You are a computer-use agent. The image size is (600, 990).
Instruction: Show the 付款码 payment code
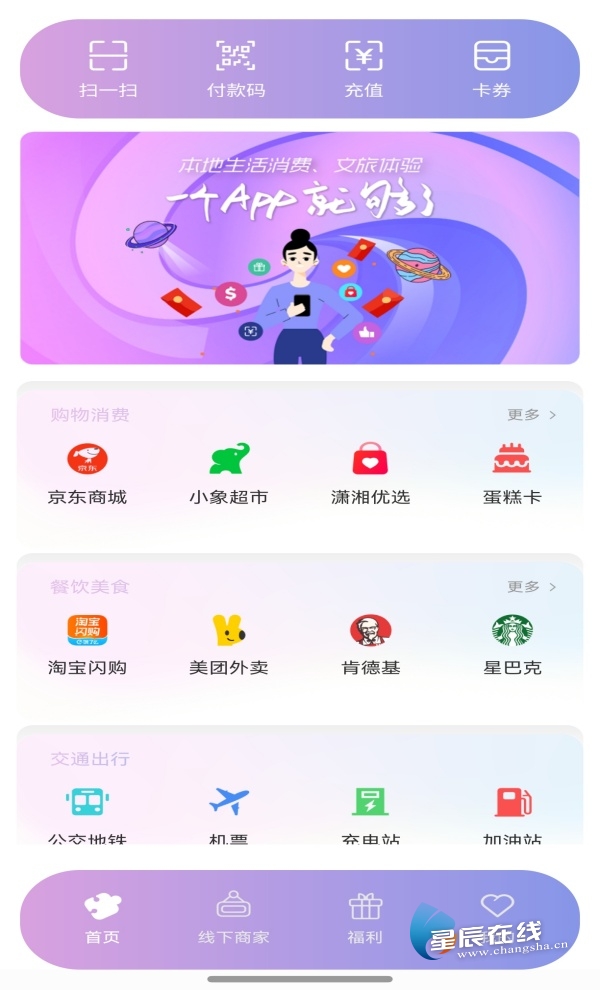(x=236, y=67)
